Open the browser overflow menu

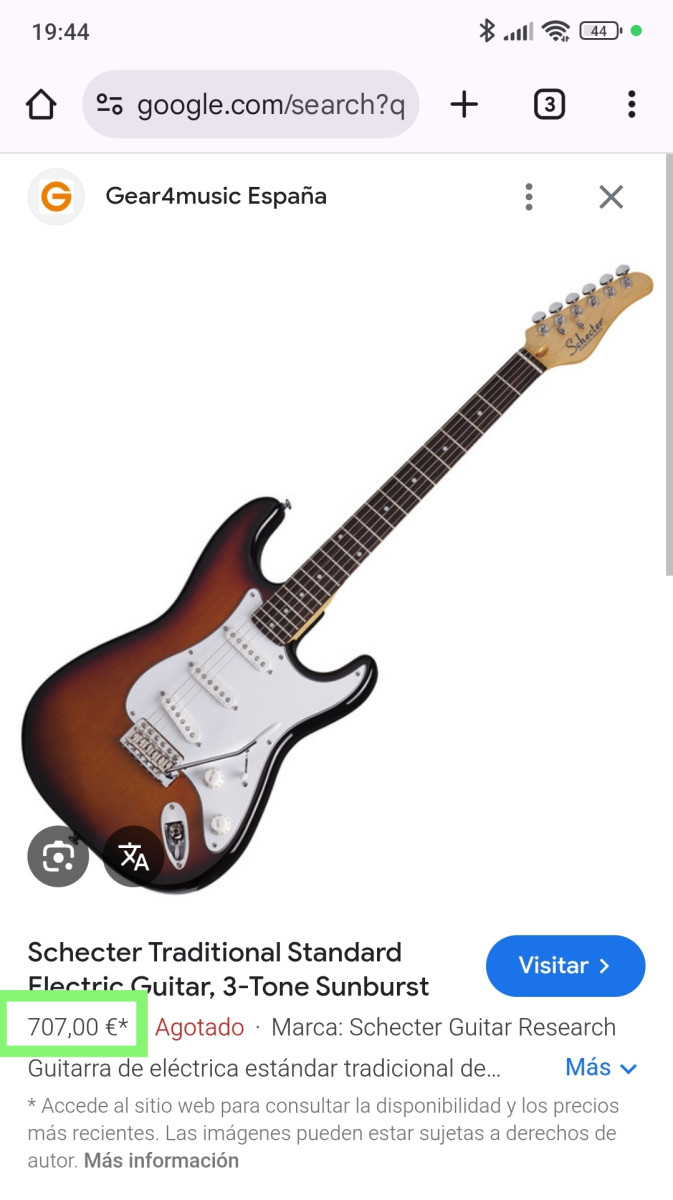click(x=631, y=104)
